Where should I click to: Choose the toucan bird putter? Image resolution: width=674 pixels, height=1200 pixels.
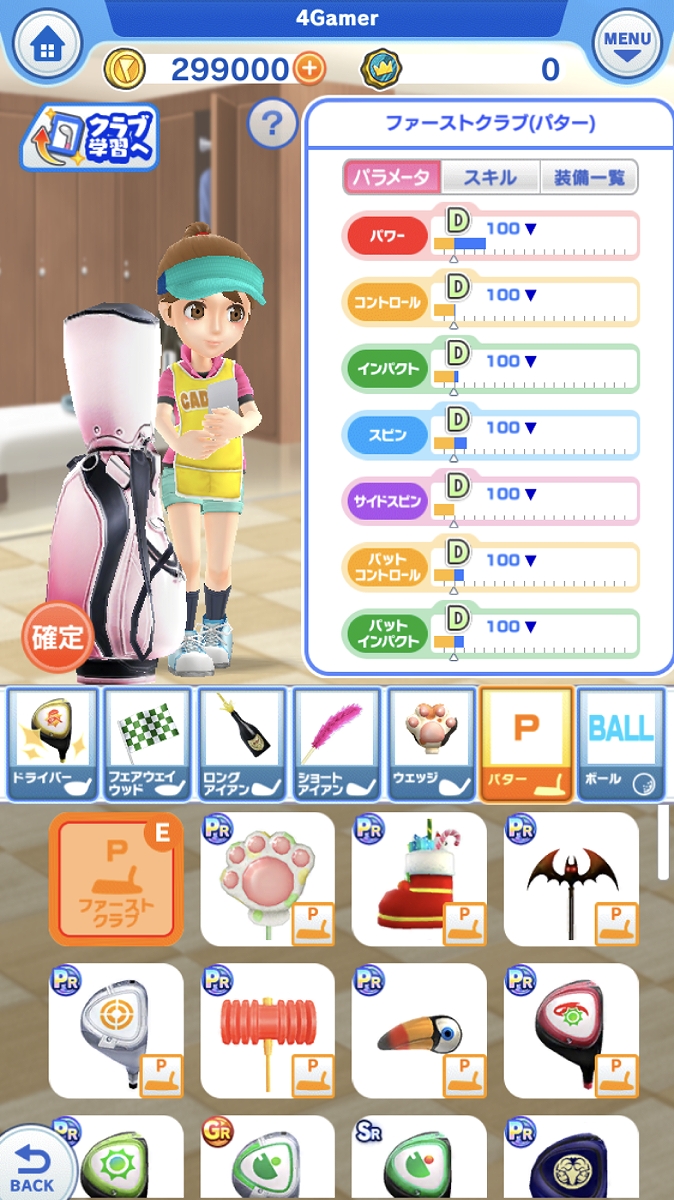419,1031
